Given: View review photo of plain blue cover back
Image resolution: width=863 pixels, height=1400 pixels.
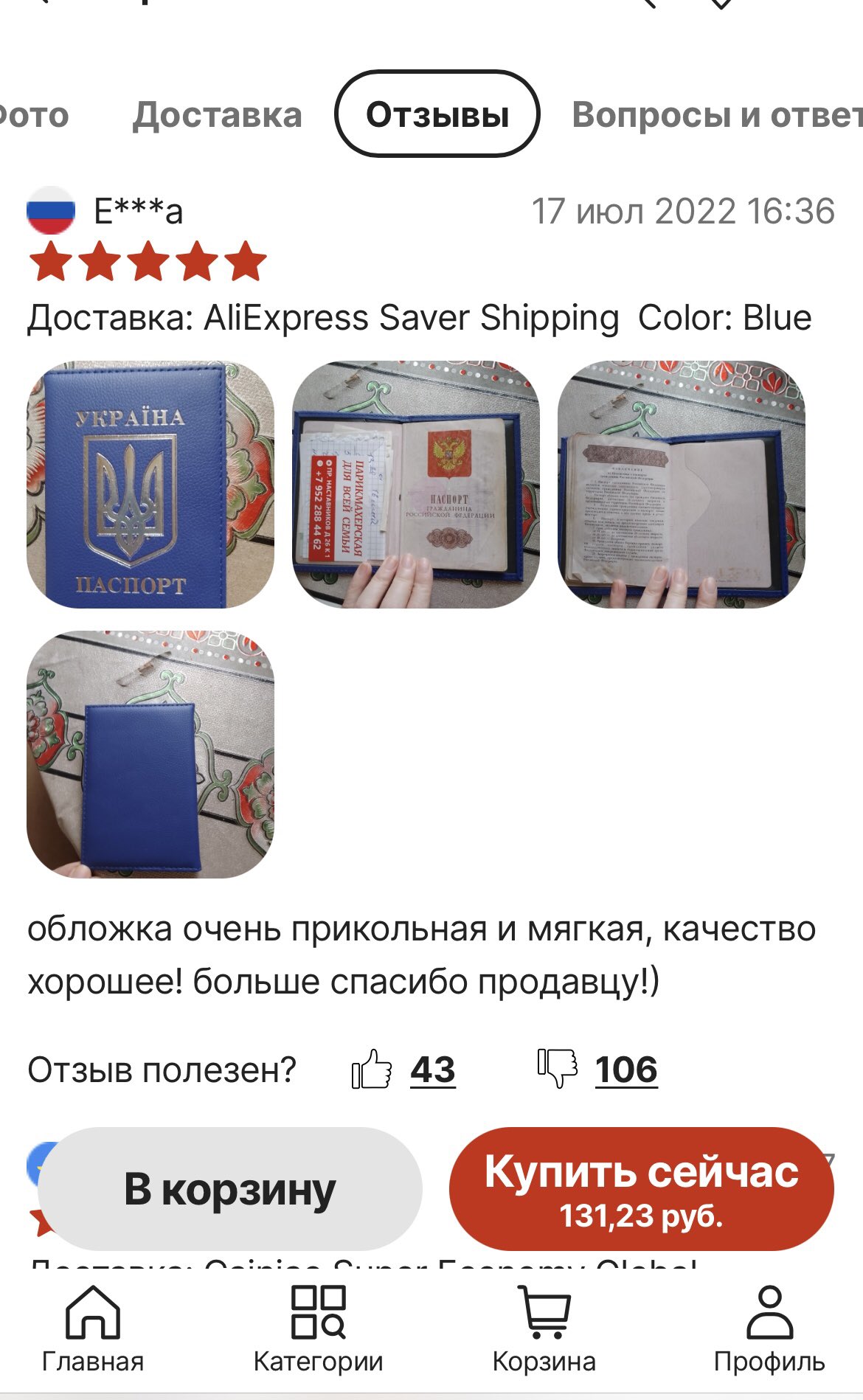Looking at the screenshot, I should pyautogui.click(x=150, y=754).
